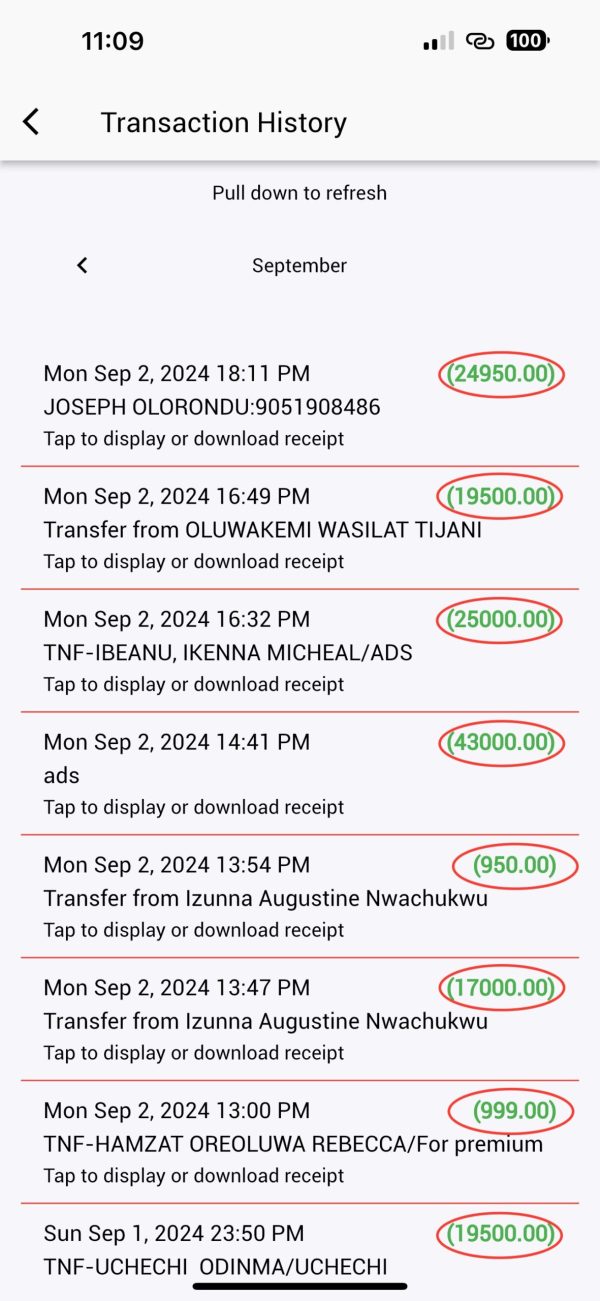The image size is (600, 1301).
Task: Open the 13:47 transfer from Izunna Augustine
Action: [x=300, y=1020]
